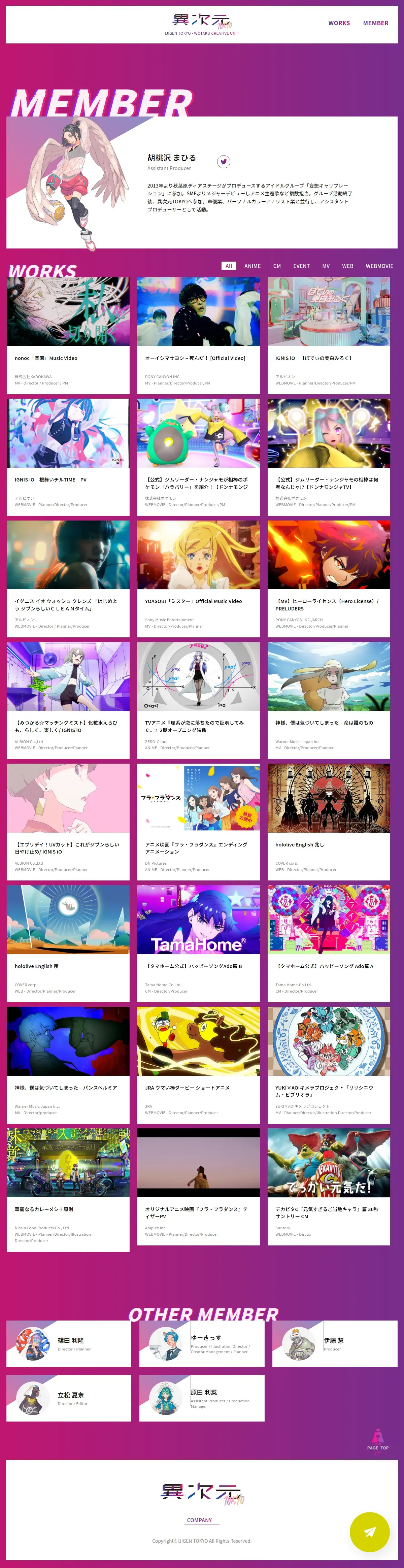Image resolution: width=404 pixels, height=1568 pixels.
Task: Open 立松 夏奈 member card
Action: (69, 1398)
